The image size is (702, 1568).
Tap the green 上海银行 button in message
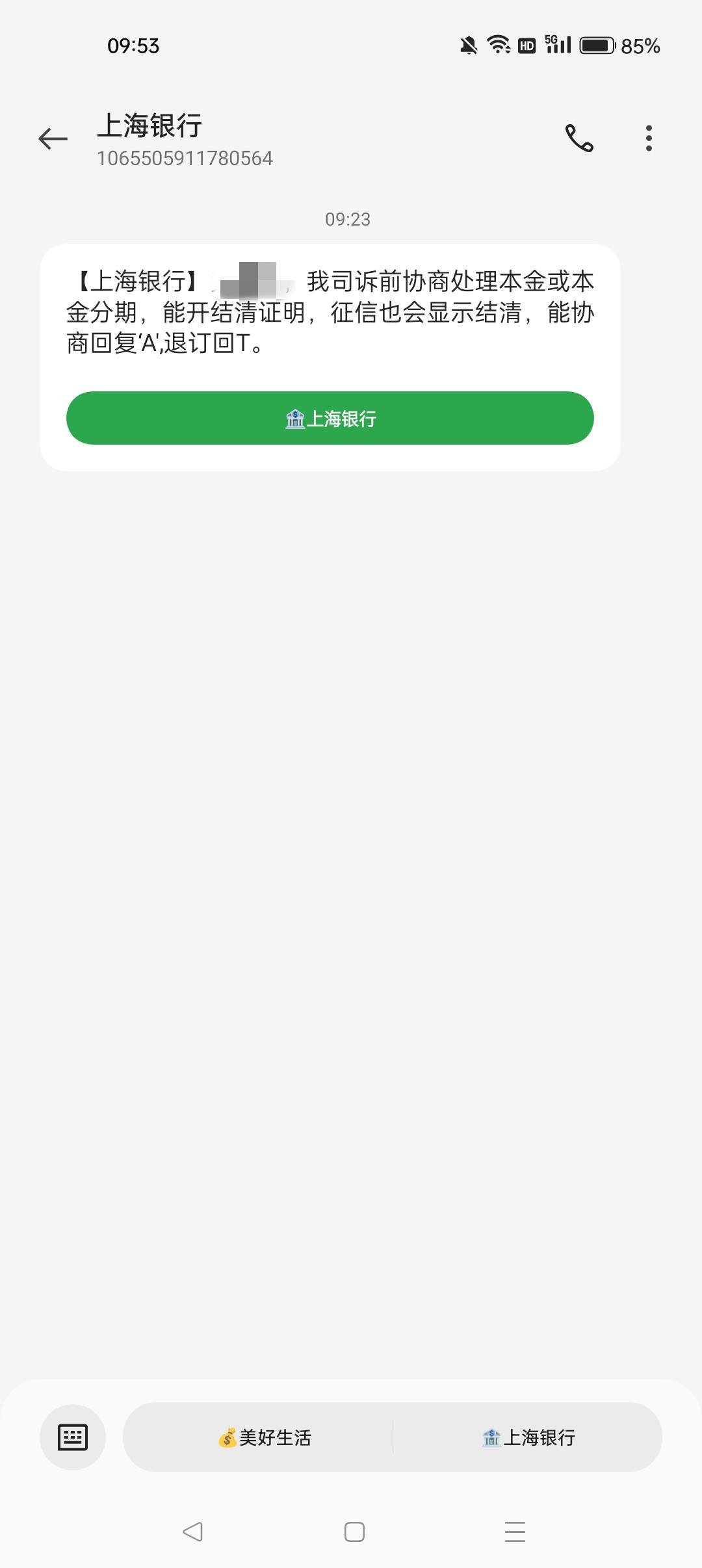pos(330,418)
